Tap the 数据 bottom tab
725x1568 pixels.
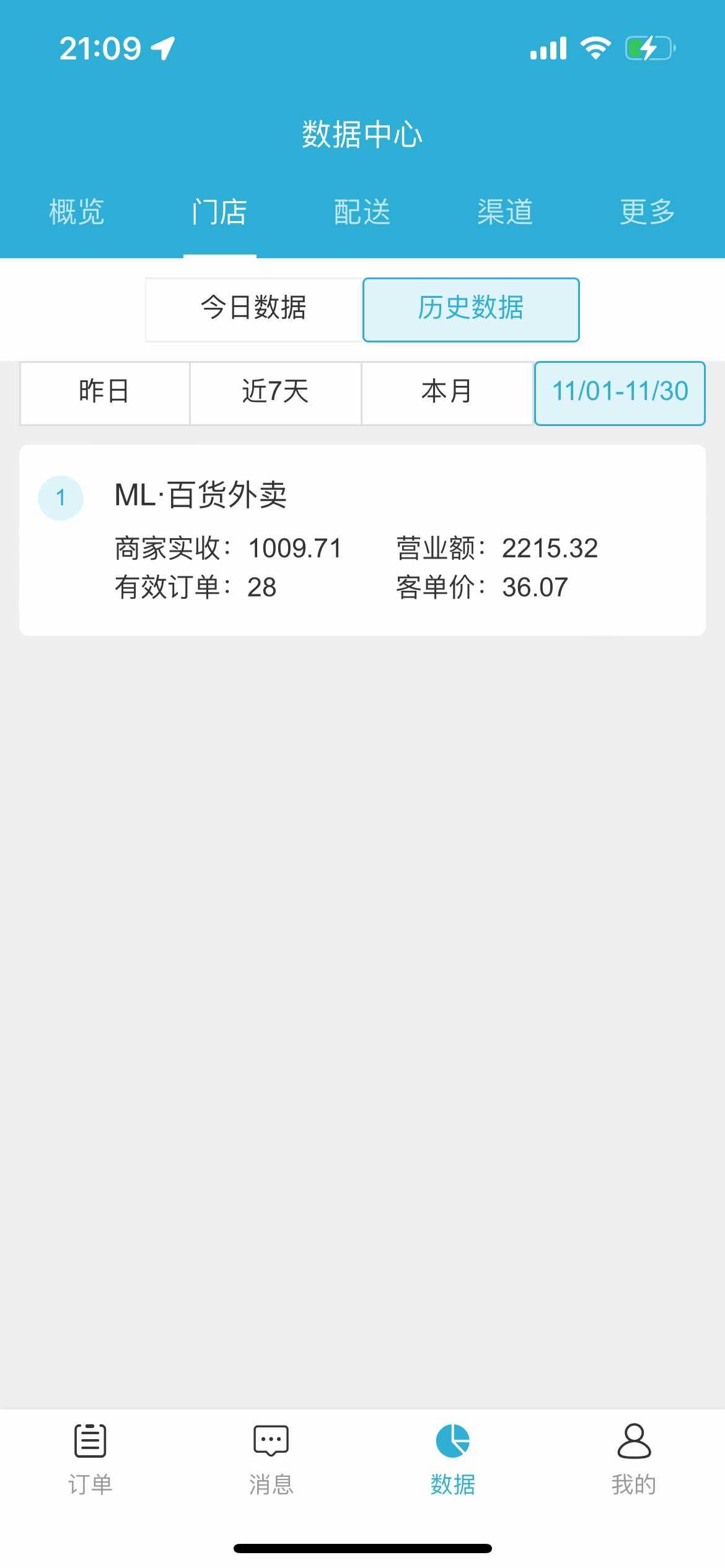453,1458
